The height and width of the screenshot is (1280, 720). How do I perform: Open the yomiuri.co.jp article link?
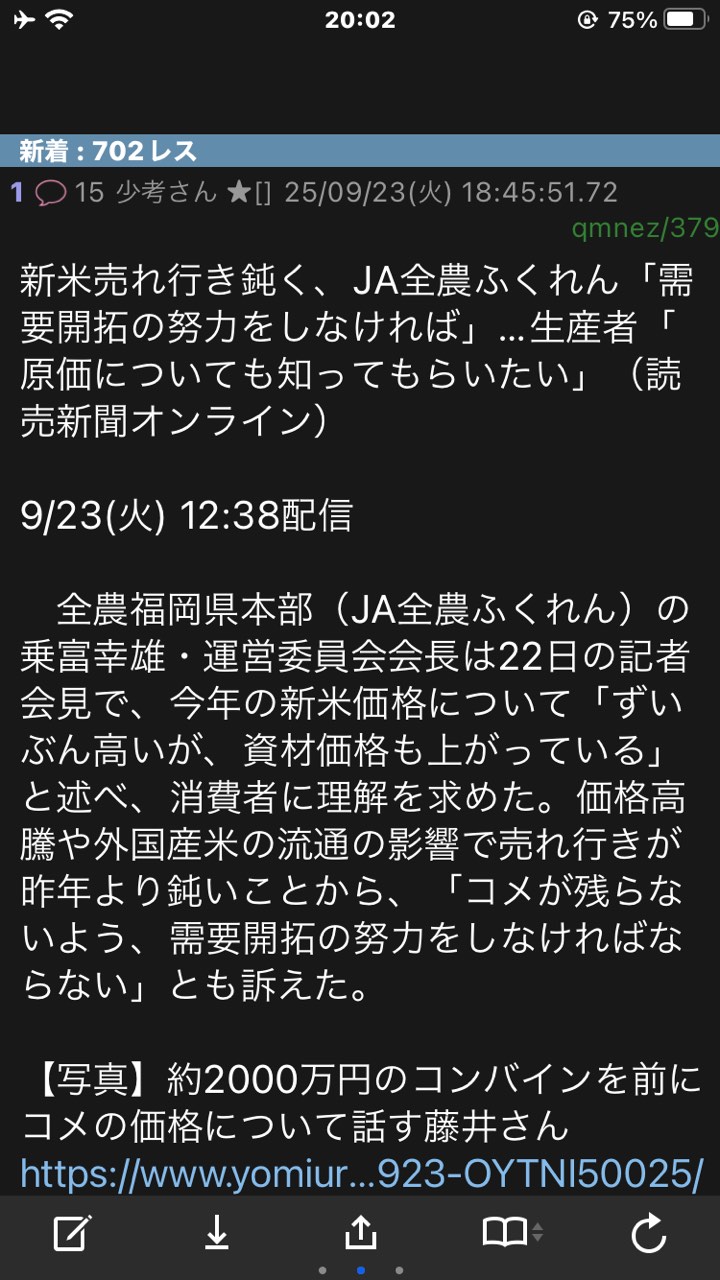coord(362,1172)
